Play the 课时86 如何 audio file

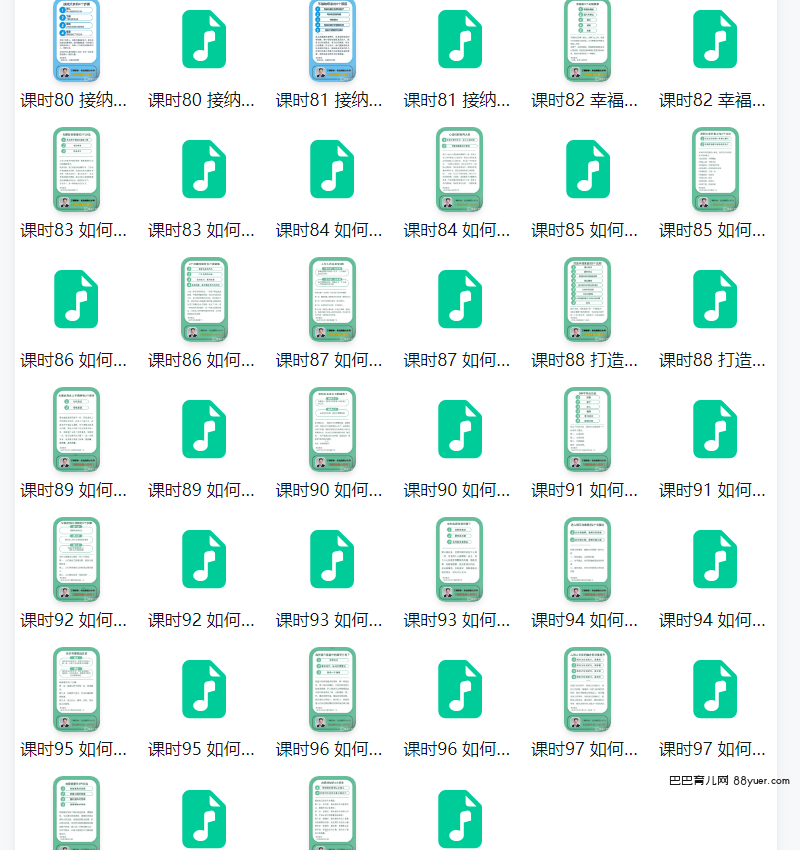point(76,299)
